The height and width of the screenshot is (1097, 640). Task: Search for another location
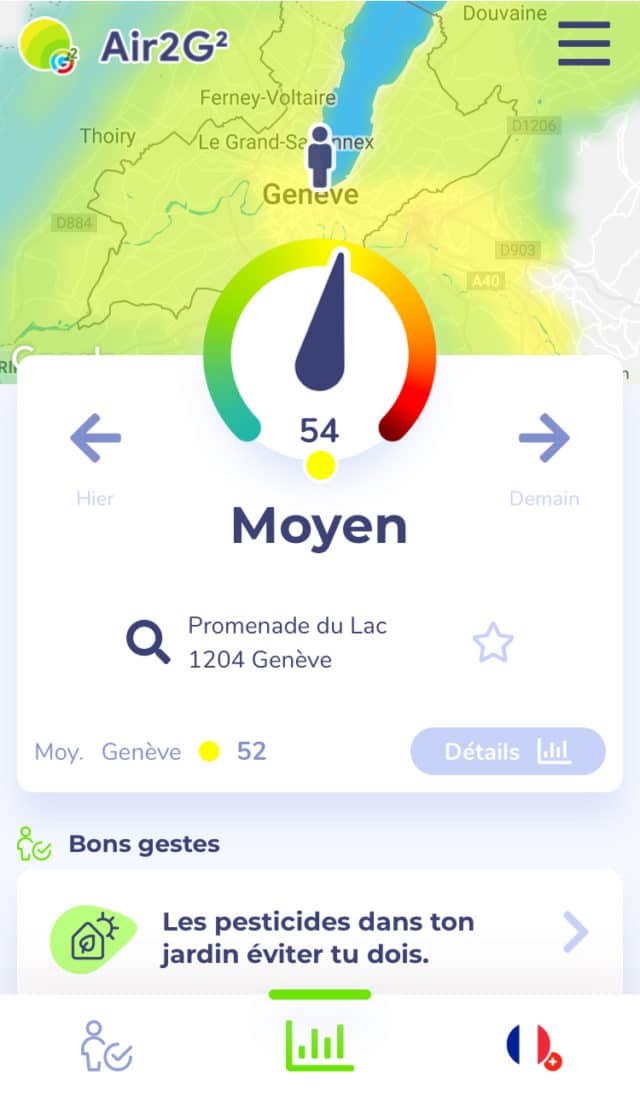[x=149, y=642]
